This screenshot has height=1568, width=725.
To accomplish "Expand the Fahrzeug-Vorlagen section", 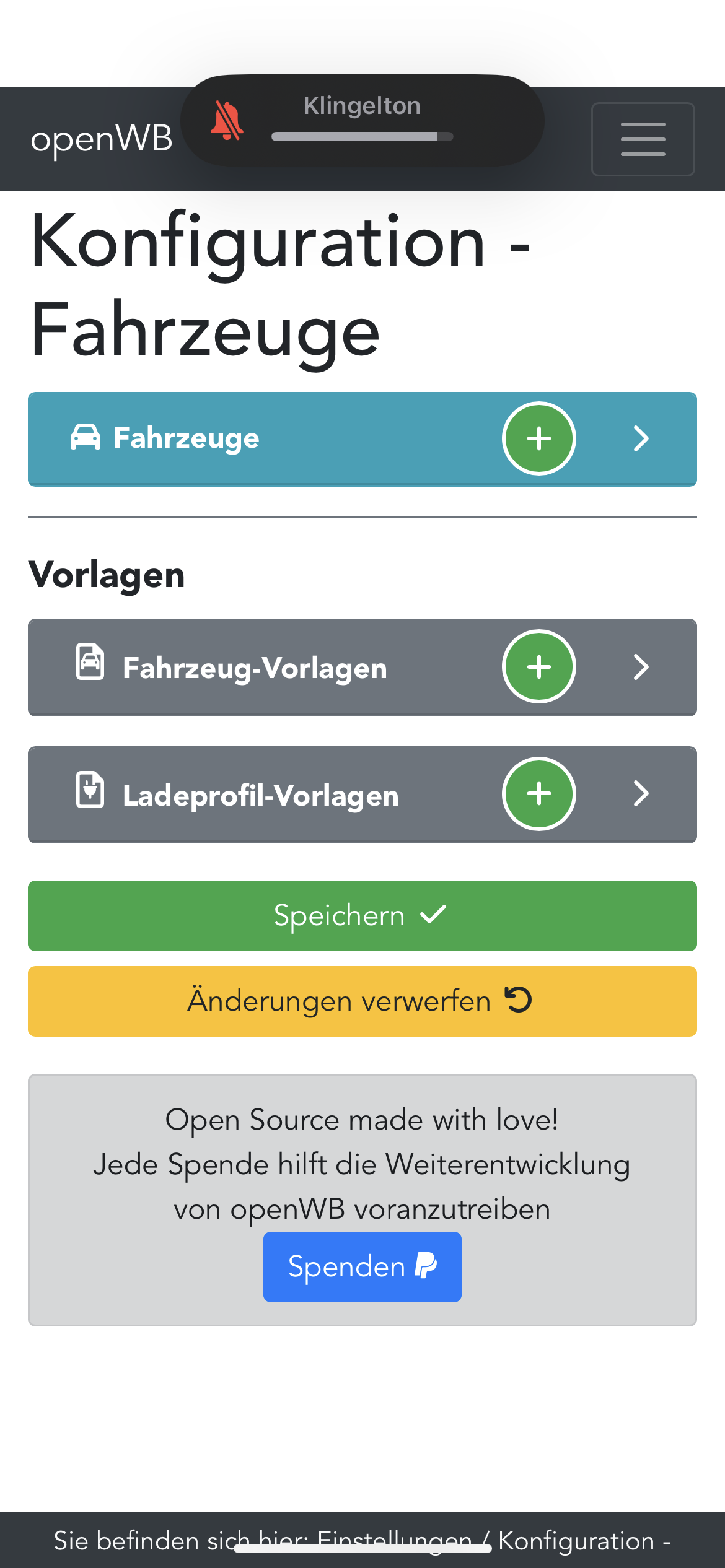I will click(641, 667).
